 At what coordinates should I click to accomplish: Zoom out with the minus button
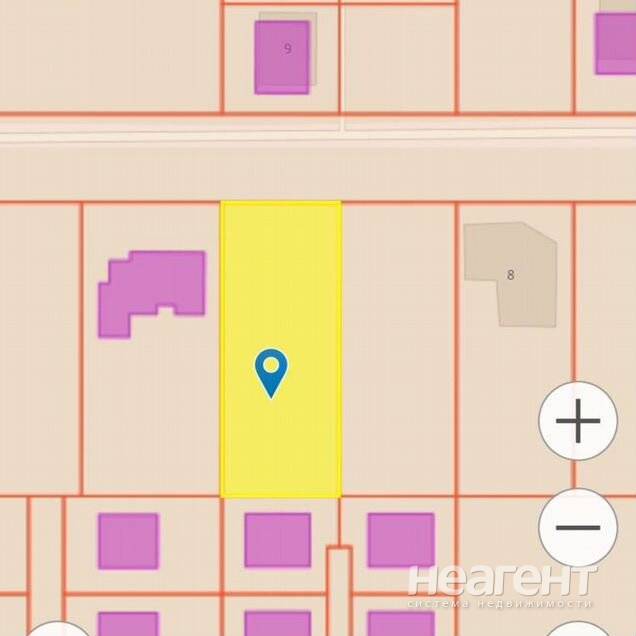click(x=578, y=527)
